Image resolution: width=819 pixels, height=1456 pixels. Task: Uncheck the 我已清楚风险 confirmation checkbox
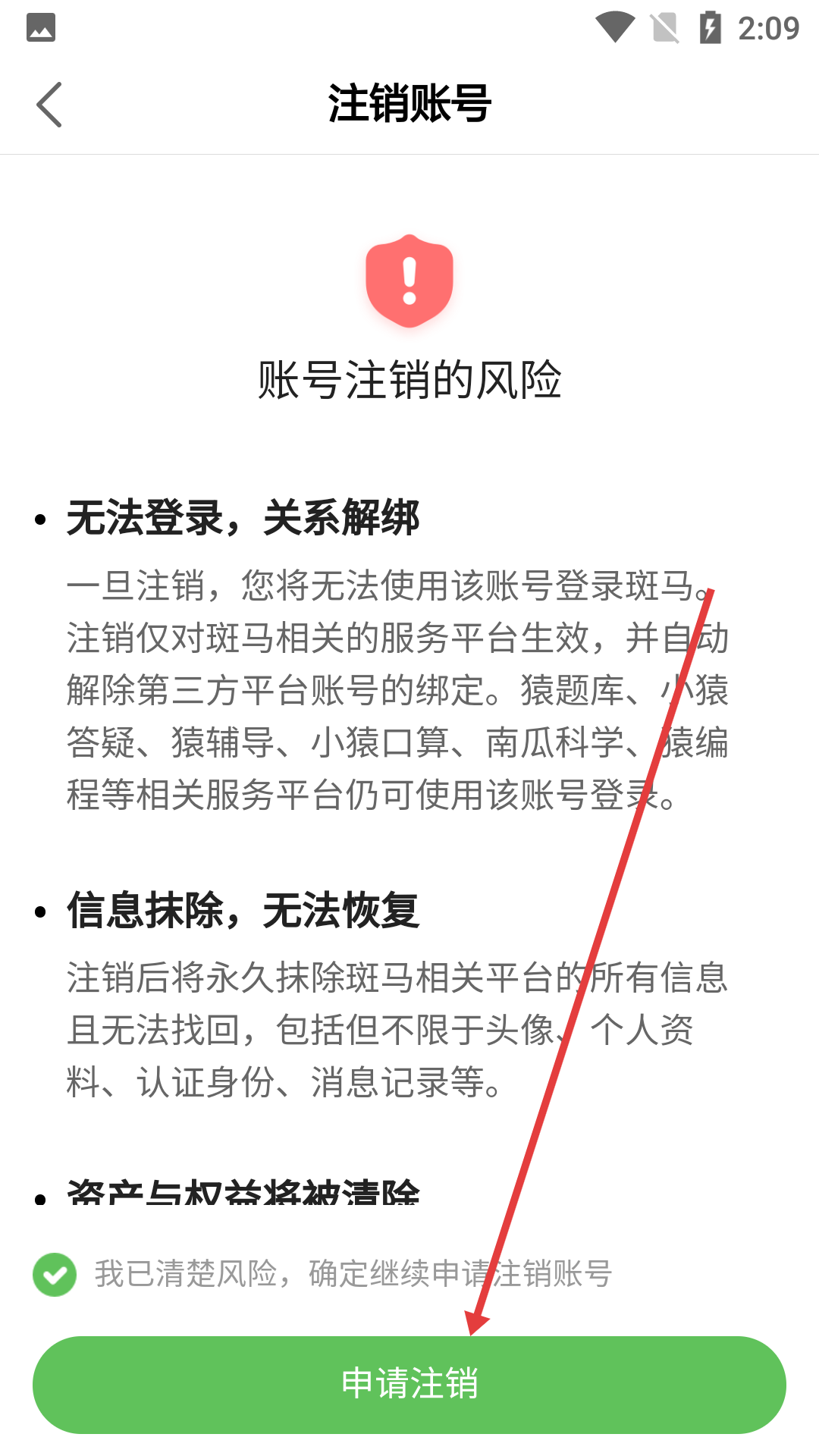click(55, 1275)
